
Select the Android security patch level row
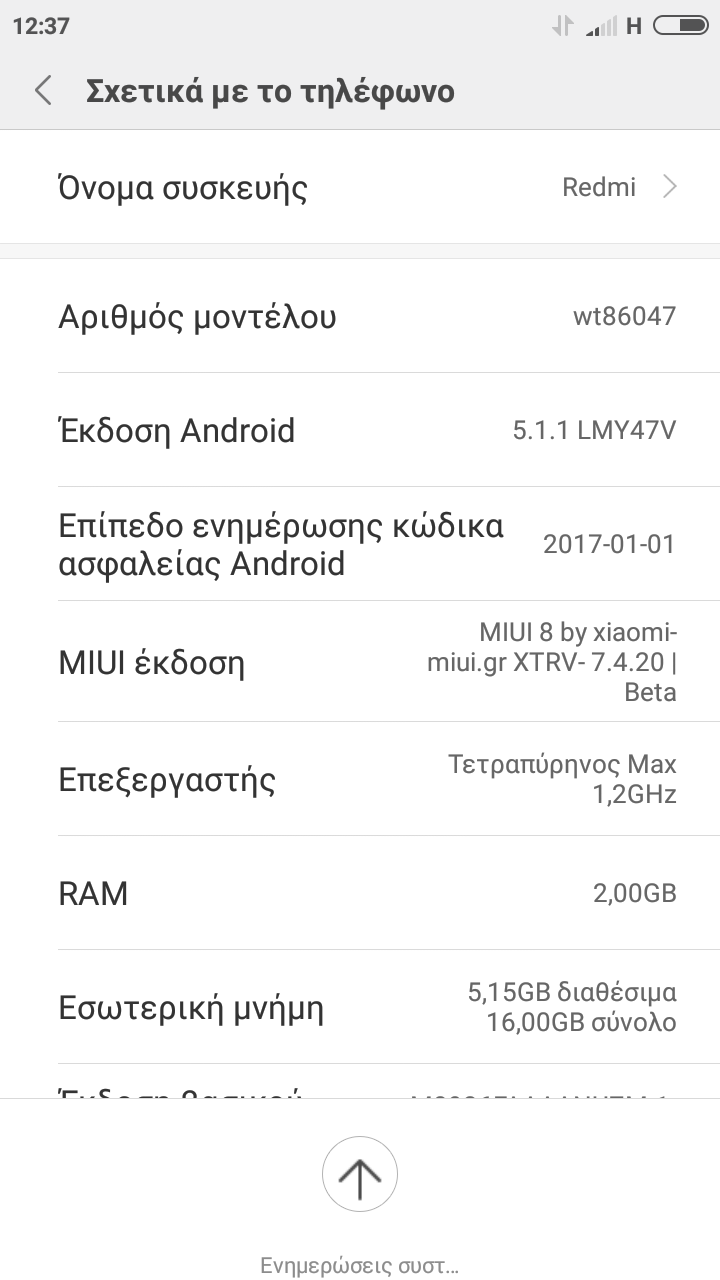360,545
